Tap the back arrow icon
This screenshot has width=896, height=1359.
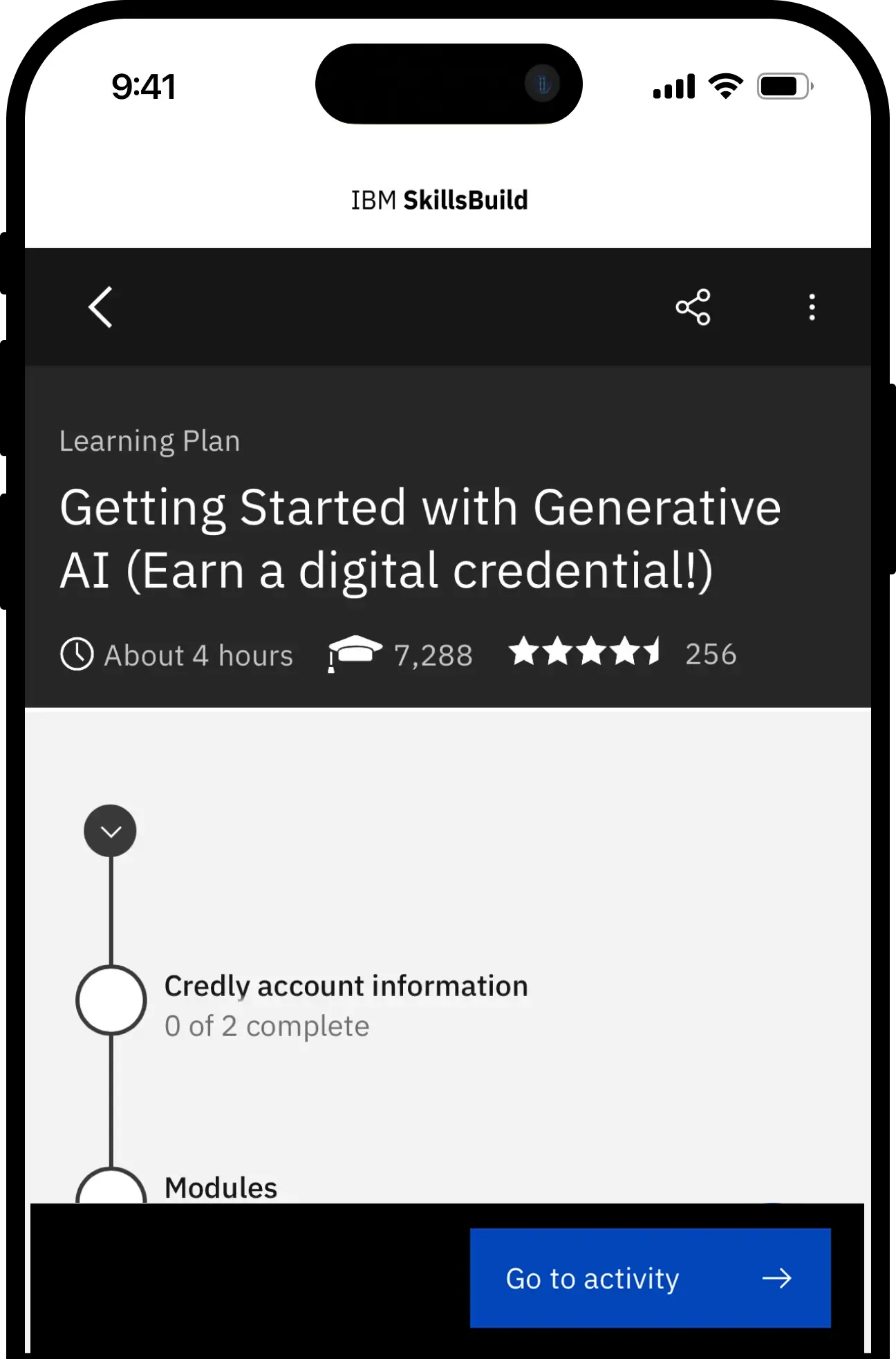[100, 307]
